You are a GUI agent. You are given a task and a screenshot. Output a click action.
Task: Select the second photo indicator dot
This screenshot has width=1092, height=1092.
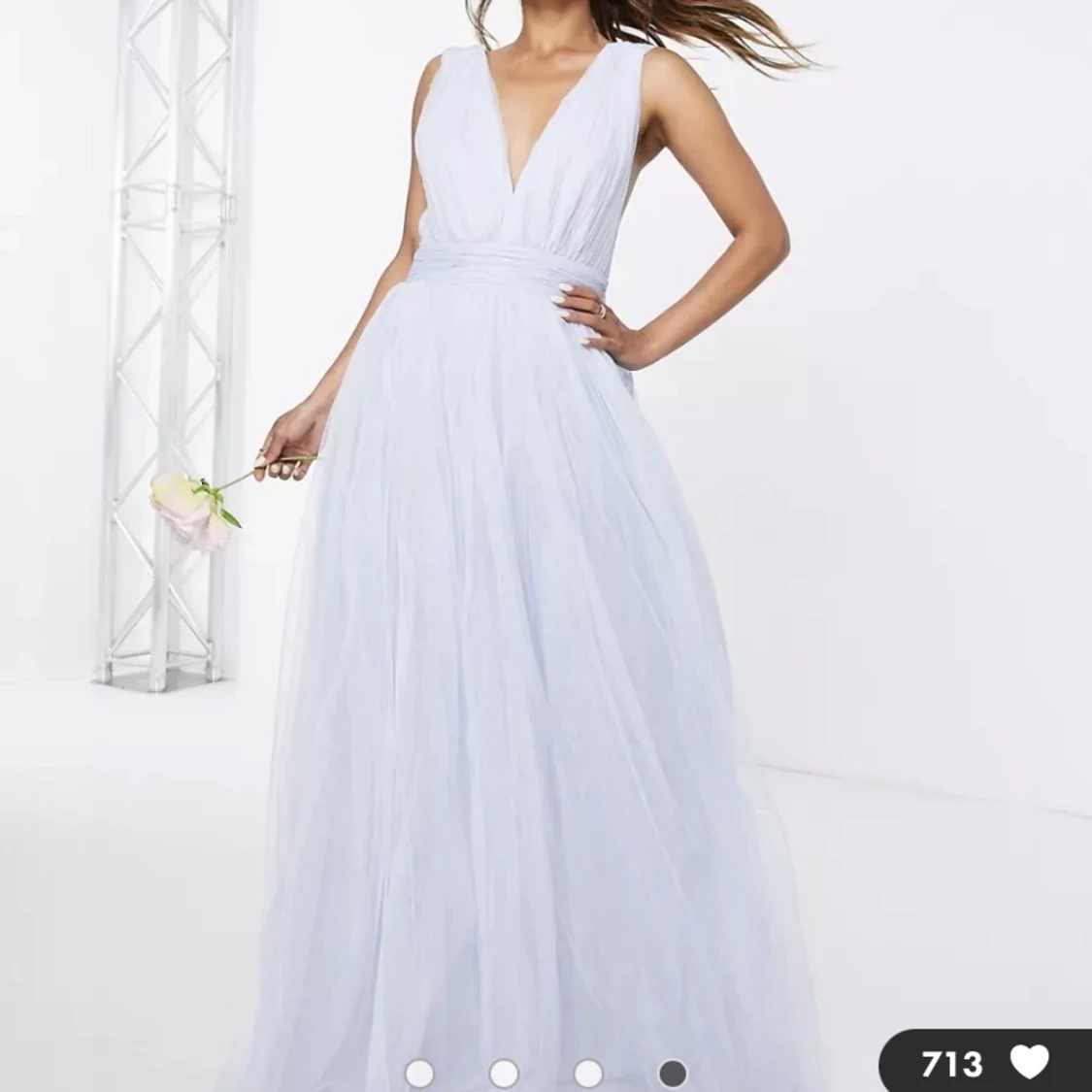(x=504, y=1073)
